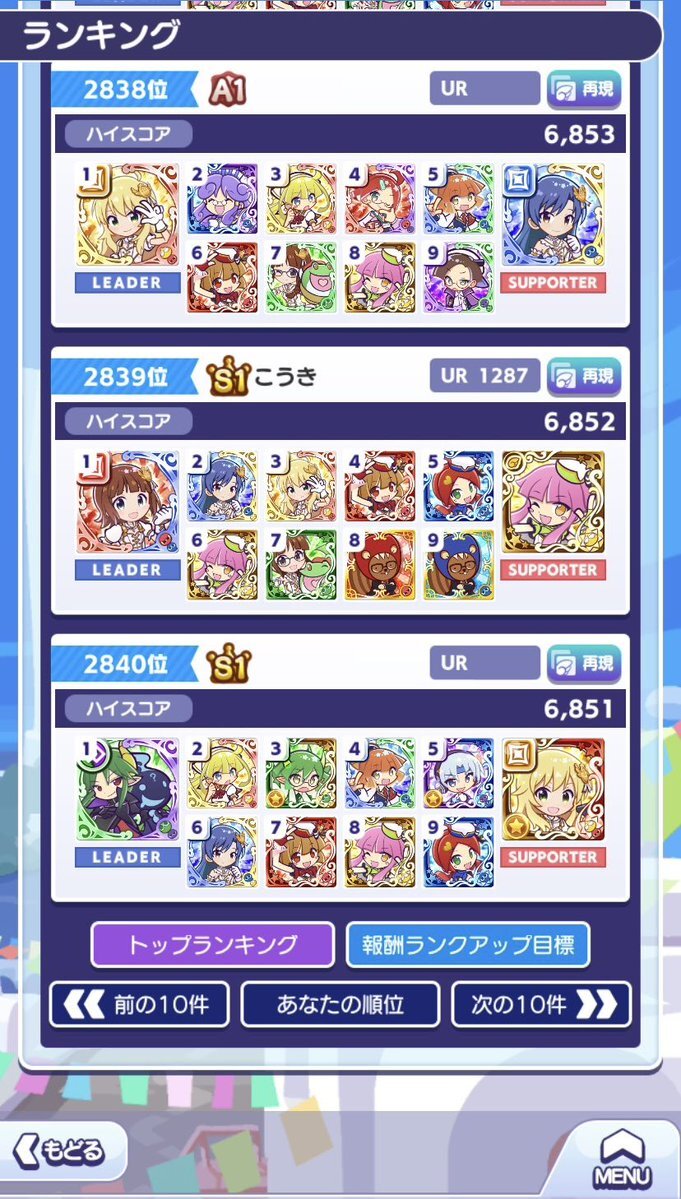Tap 再現 button for rank 2838位
Image resolution: width=681 pixels, height=1199 pixels.
click(585, 89)
